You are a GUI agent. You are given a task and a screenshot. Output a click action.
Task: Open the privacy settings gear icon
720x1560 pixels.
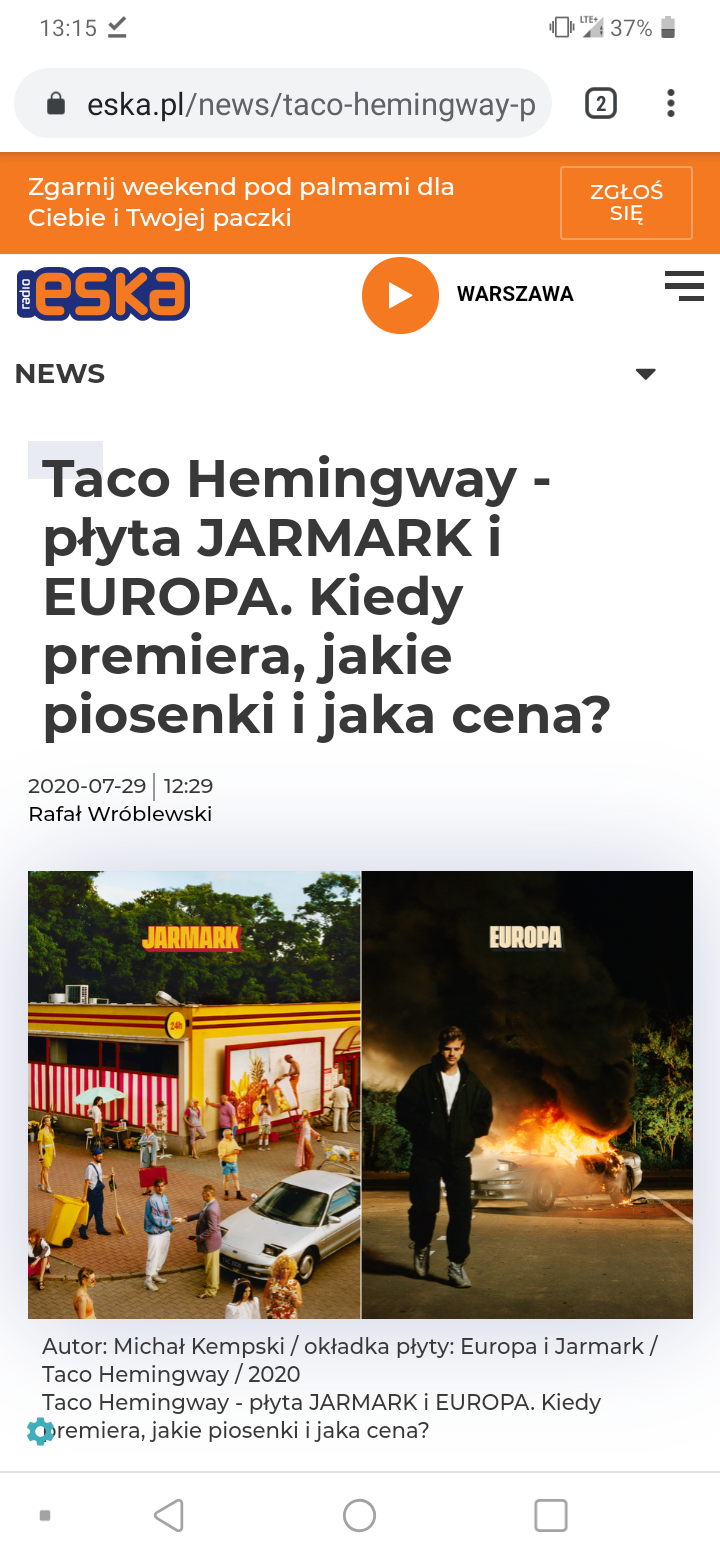40,1431
